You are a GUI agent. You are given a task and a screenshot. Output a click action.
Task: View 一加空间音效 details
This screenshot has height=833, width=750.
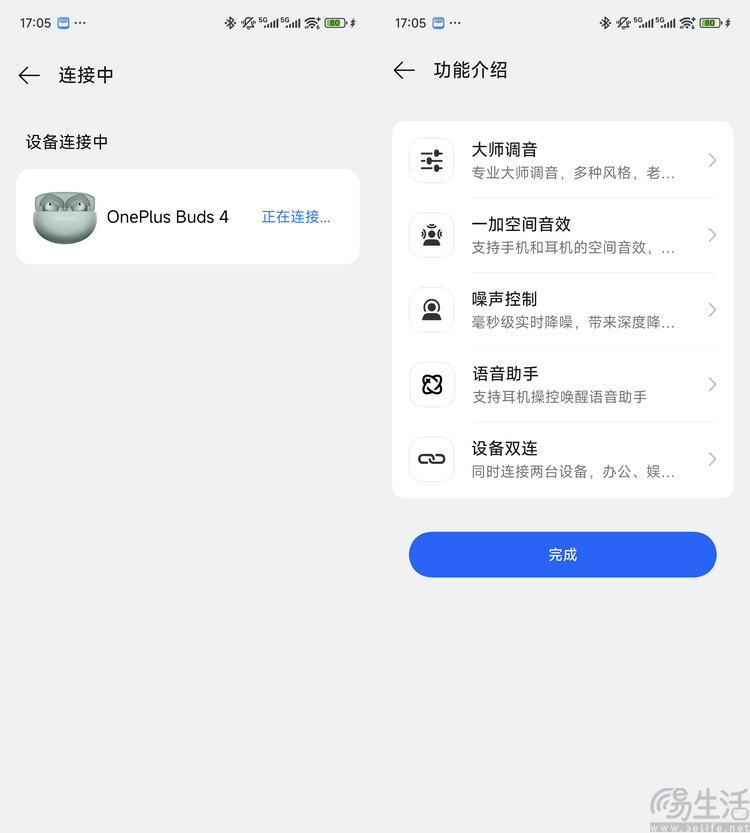[562, 235]
